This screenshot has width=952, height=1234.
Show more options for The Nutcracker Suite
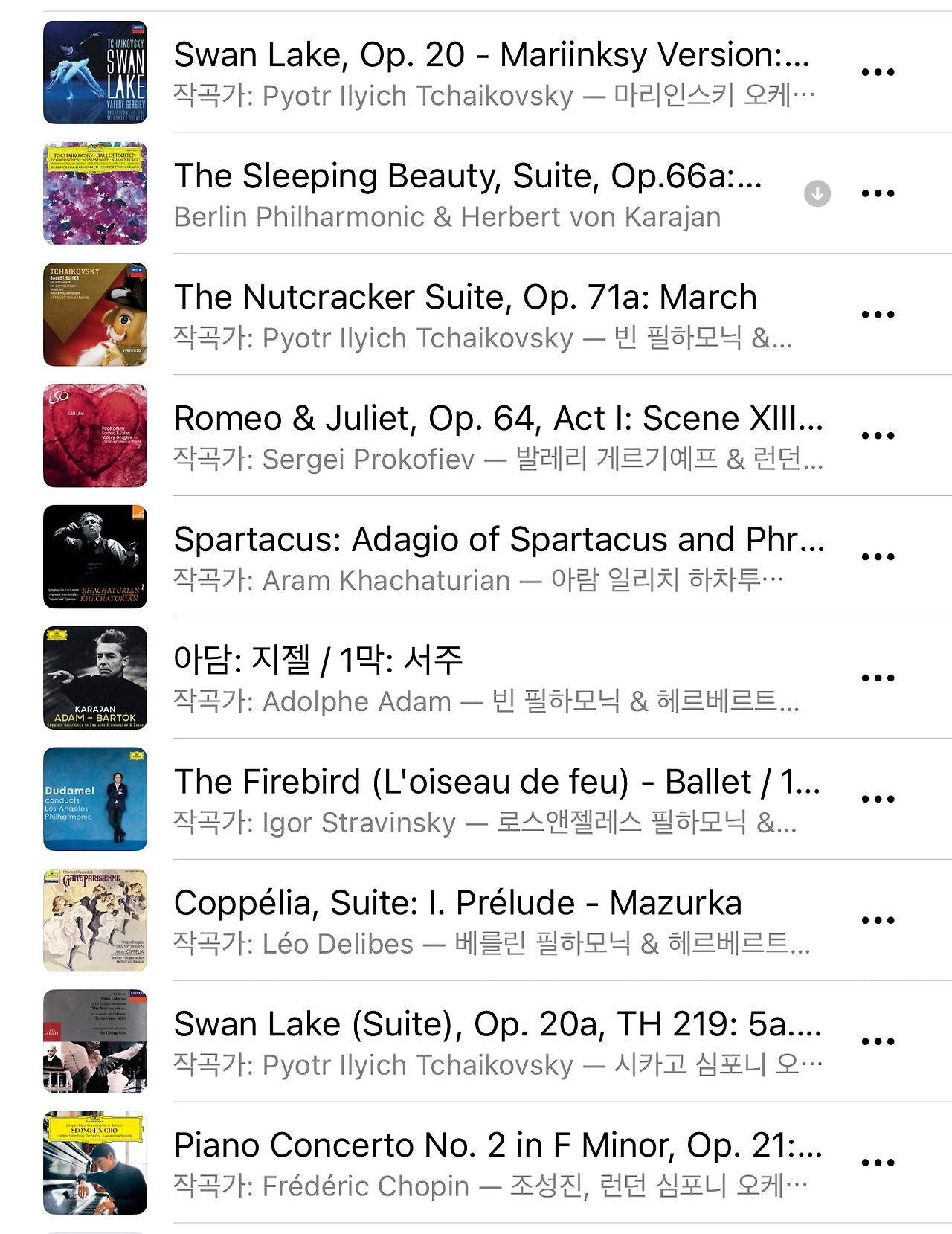(x=878, y=315)
